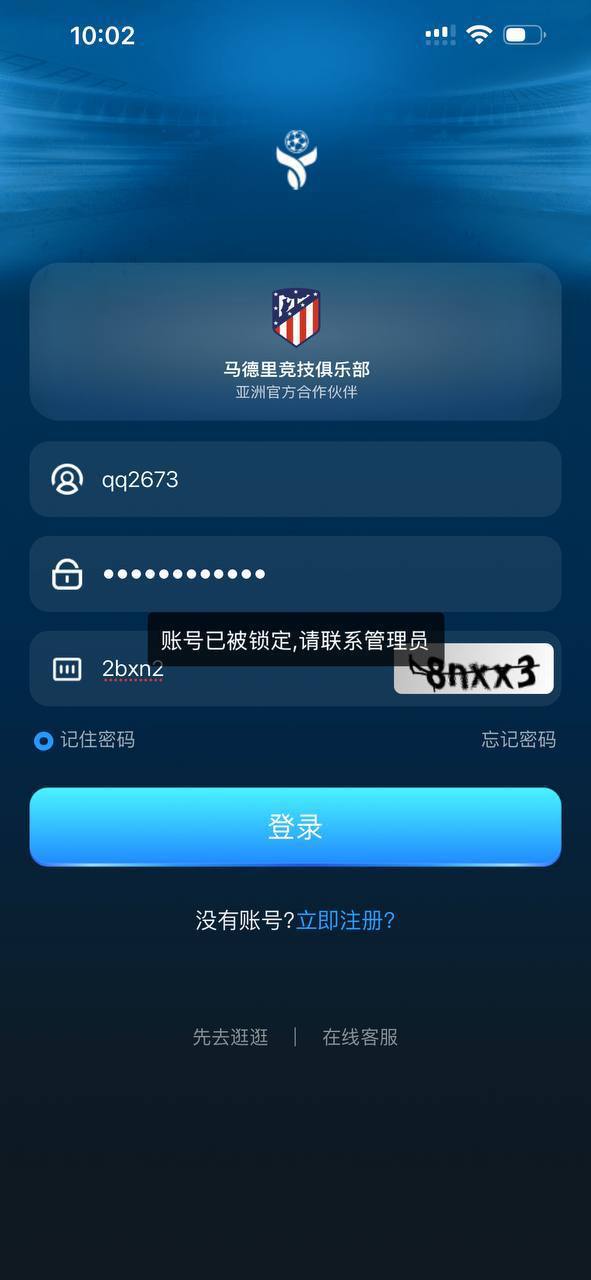Contact 在线客服 online support
591x1280 pixels.
point(360,1037)
